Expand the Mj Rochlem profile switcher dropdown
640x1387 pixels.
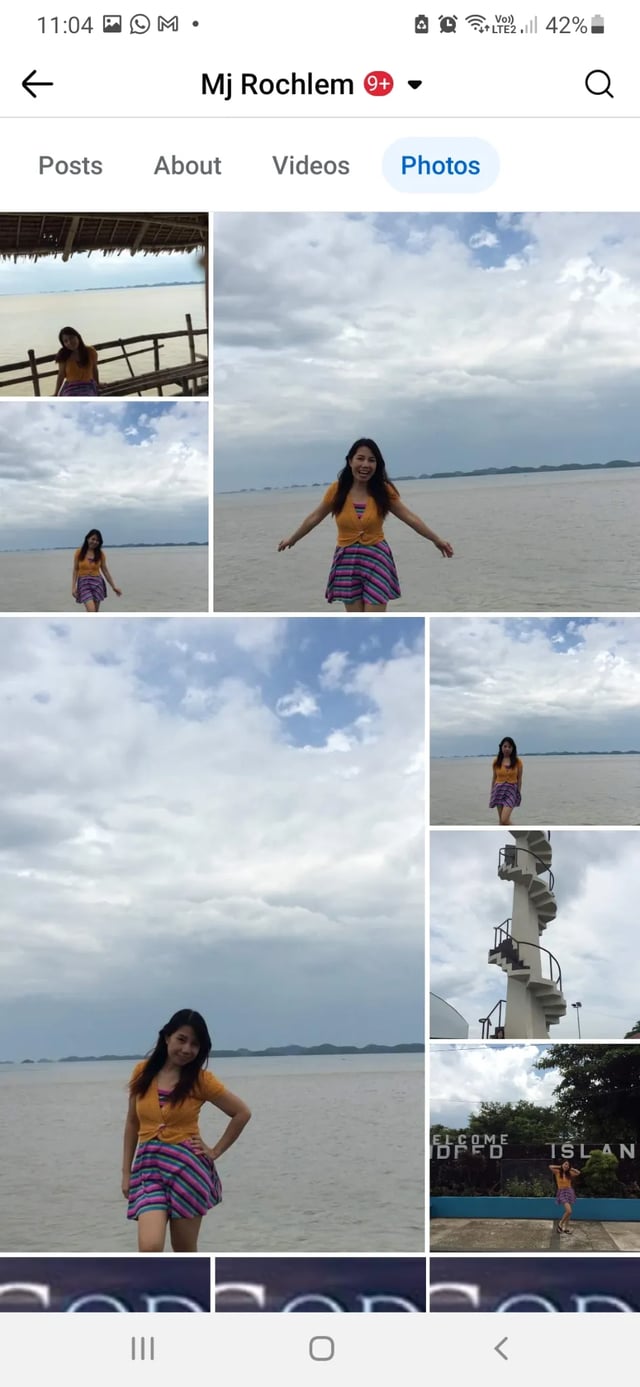coord(415,85)
